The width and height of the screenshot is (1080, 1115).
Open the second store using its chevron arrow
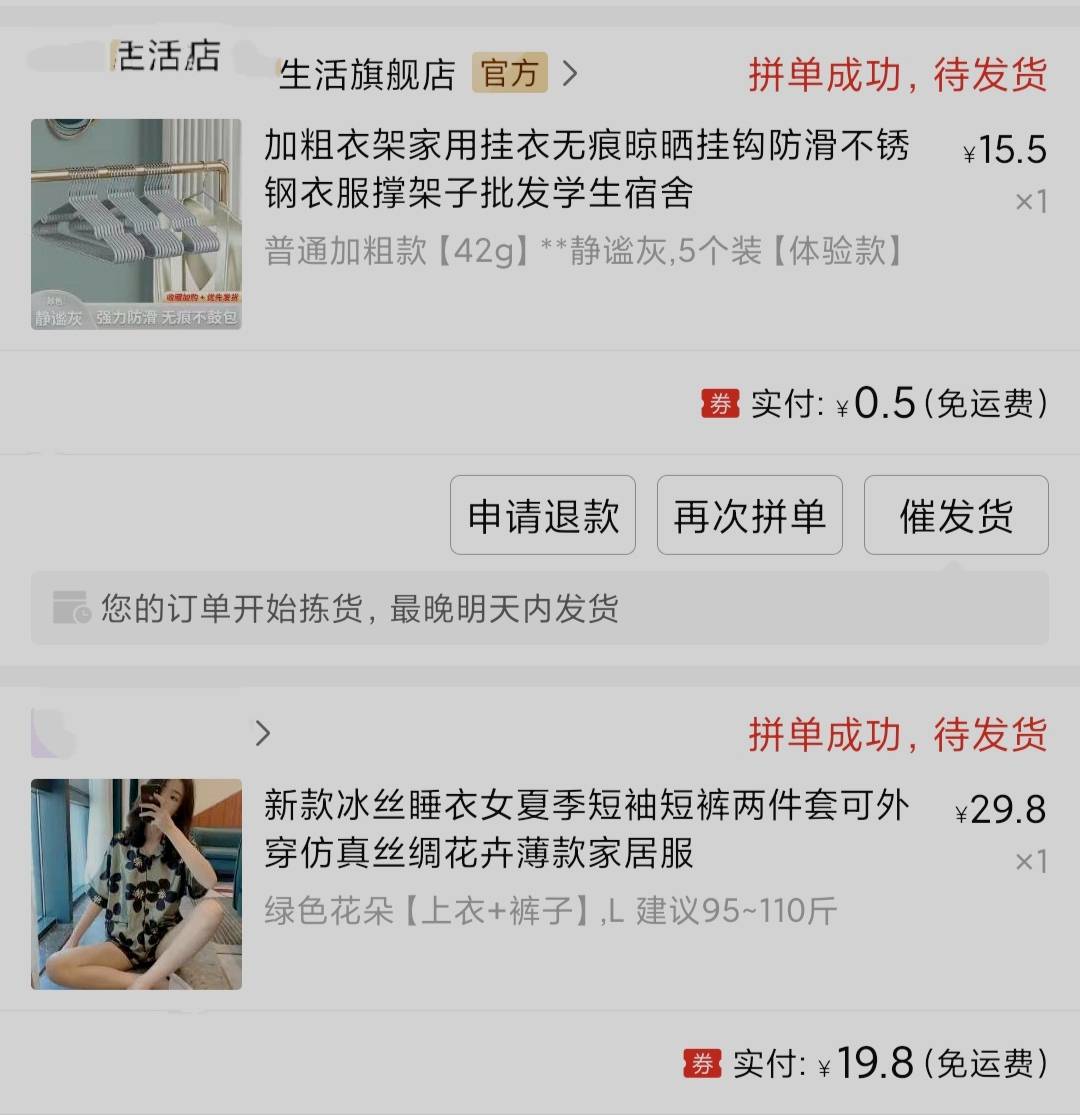(x=263, y=733)
